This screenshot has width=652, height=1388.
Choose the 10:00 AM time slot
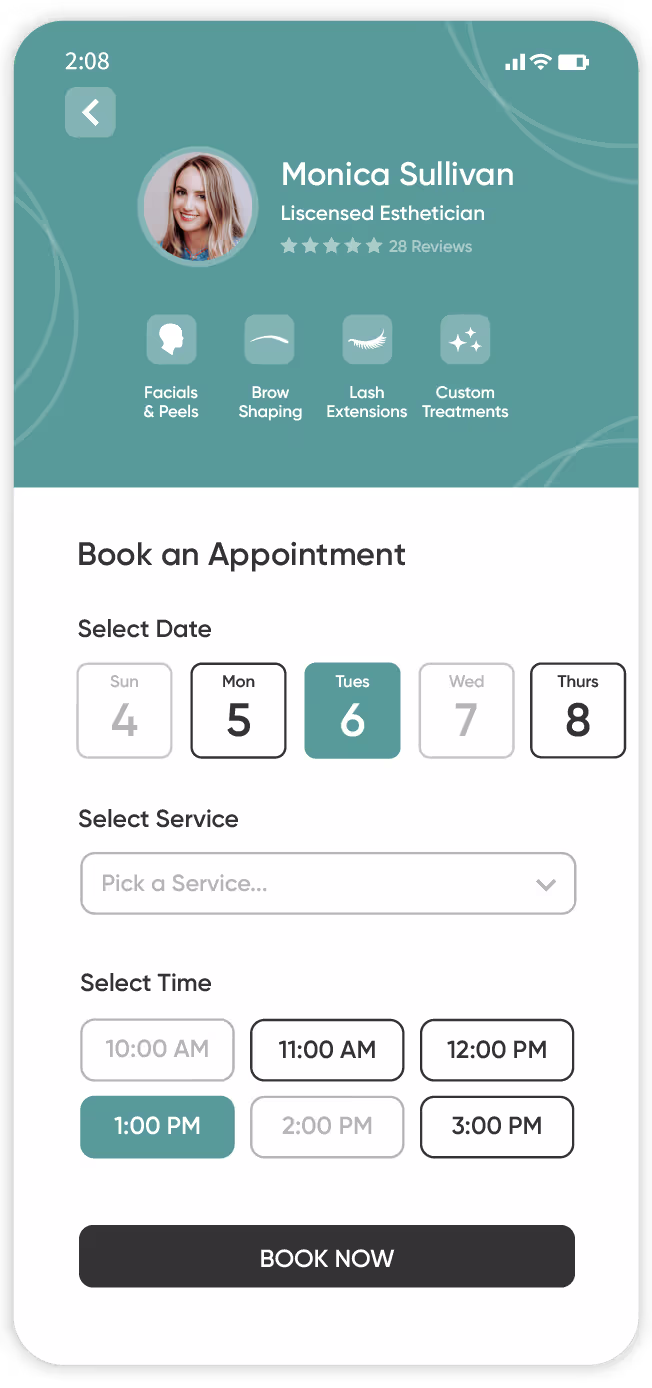click(x=157, y=1050)
